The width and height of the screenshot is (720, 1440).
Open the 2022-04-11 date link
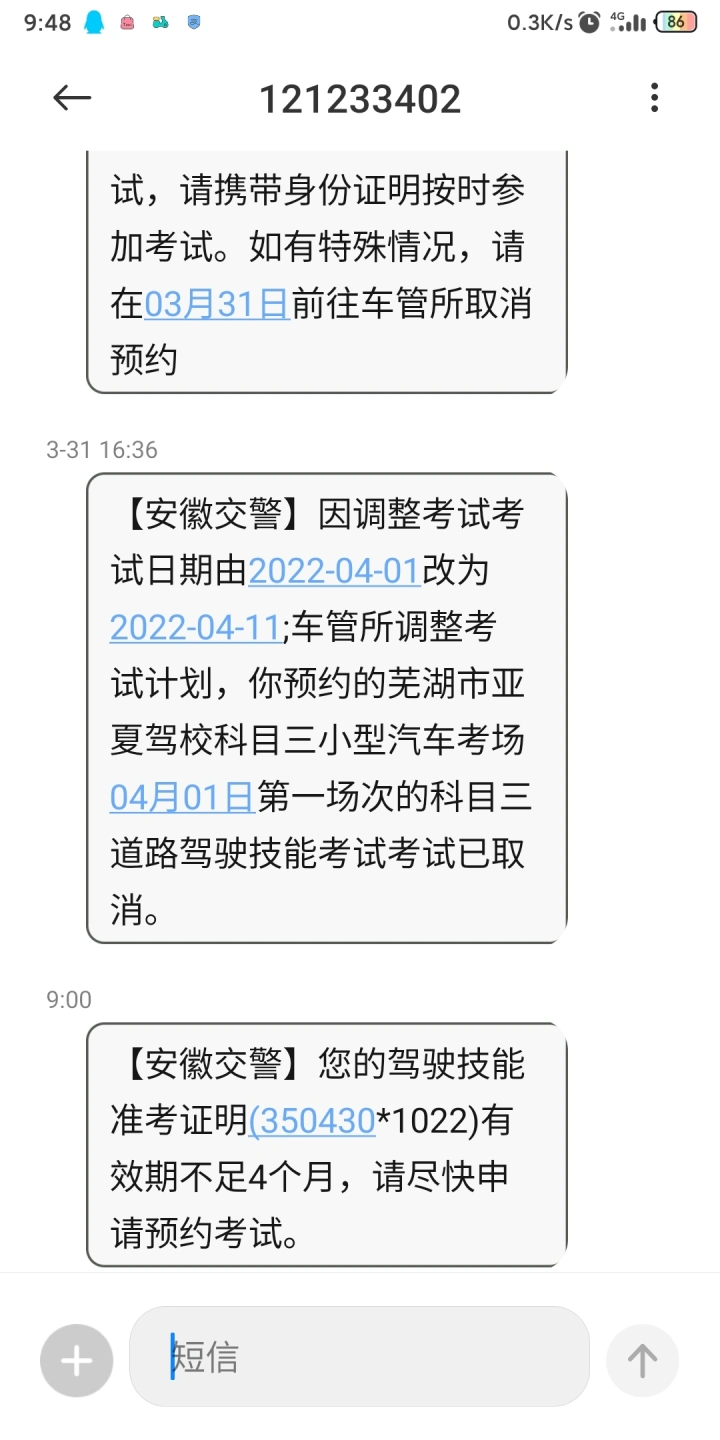click(196, 628)
